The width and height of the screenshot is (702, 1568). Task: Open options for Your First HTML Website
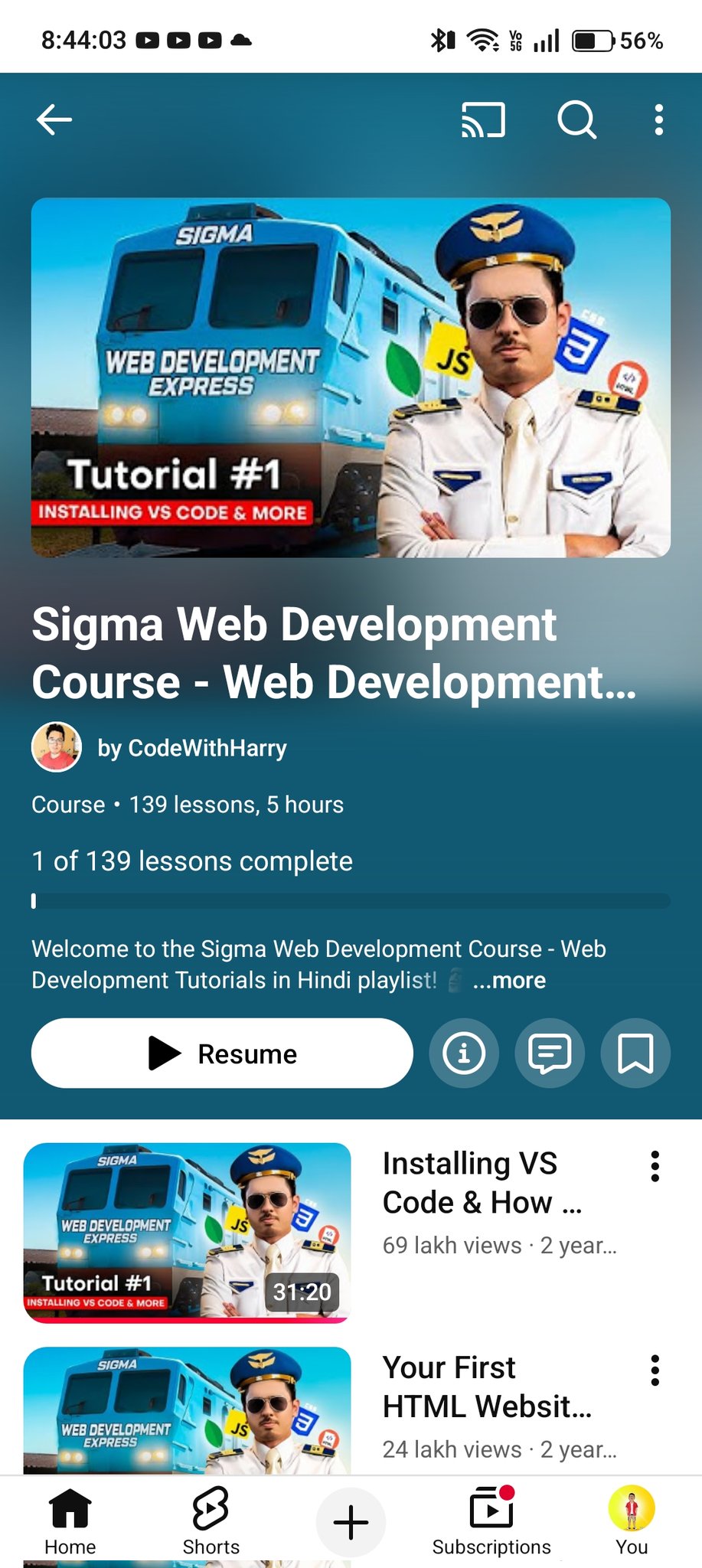[655, 1370]
